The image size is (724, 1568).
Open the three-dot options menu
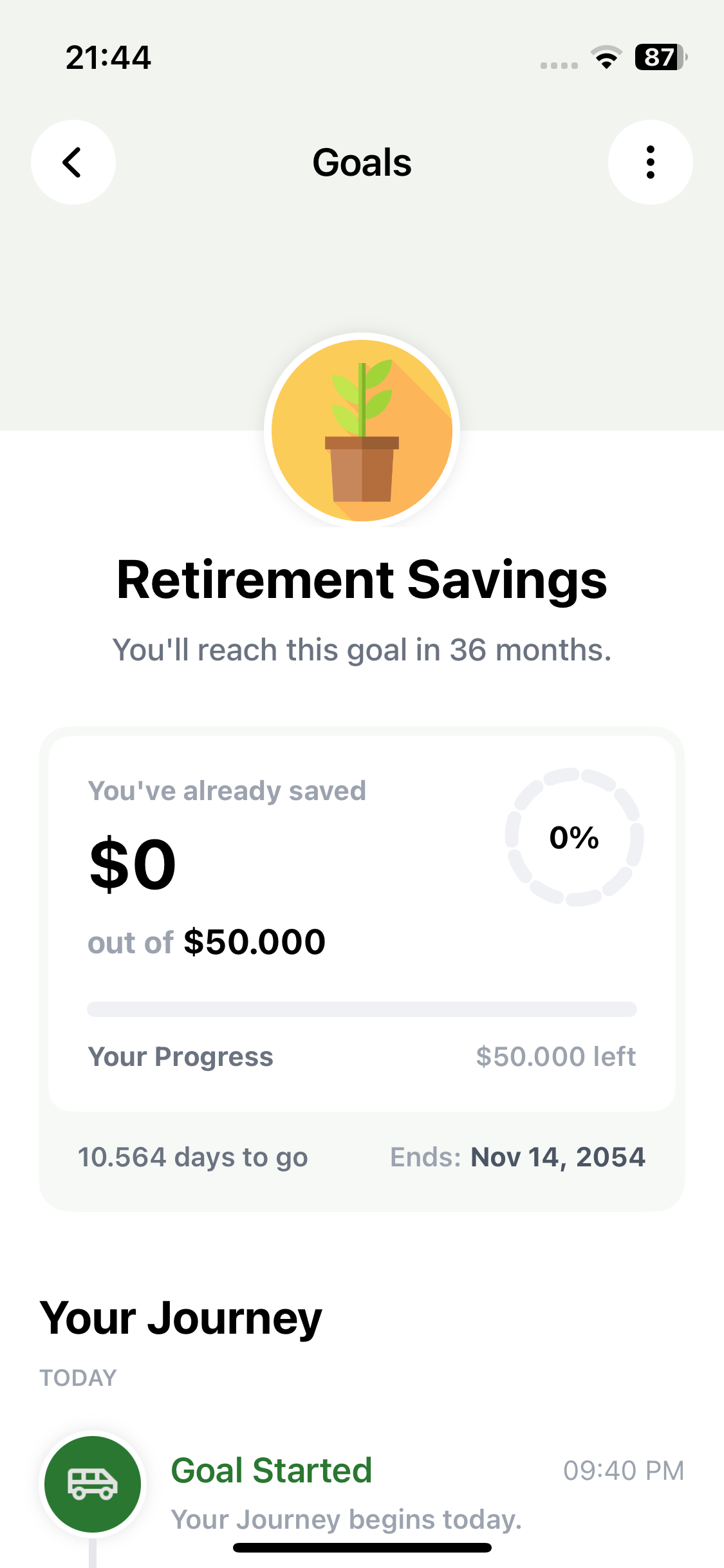click(650, 162)
